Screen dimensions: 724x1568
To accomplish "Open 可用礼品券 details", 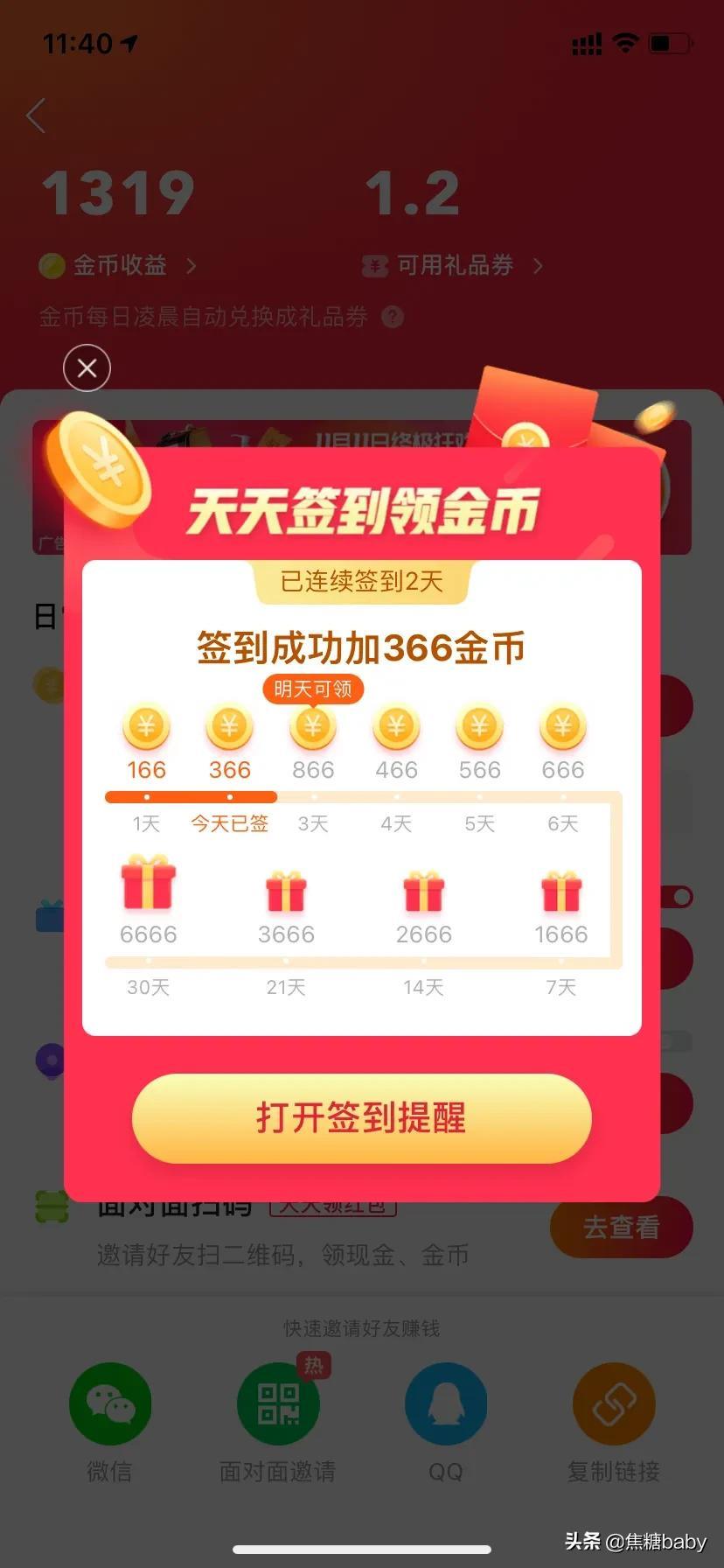I will (454, 265).
